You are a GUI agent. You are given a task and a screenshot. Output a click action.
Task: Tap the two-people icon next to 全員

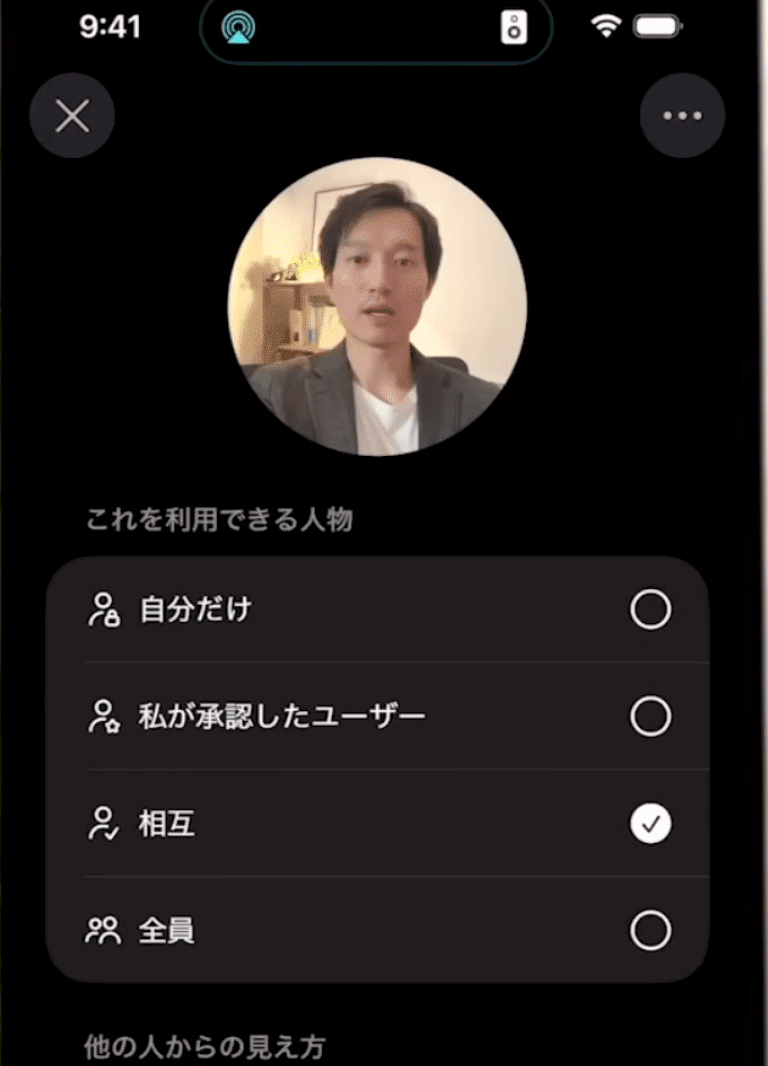(x=103, y=928)
